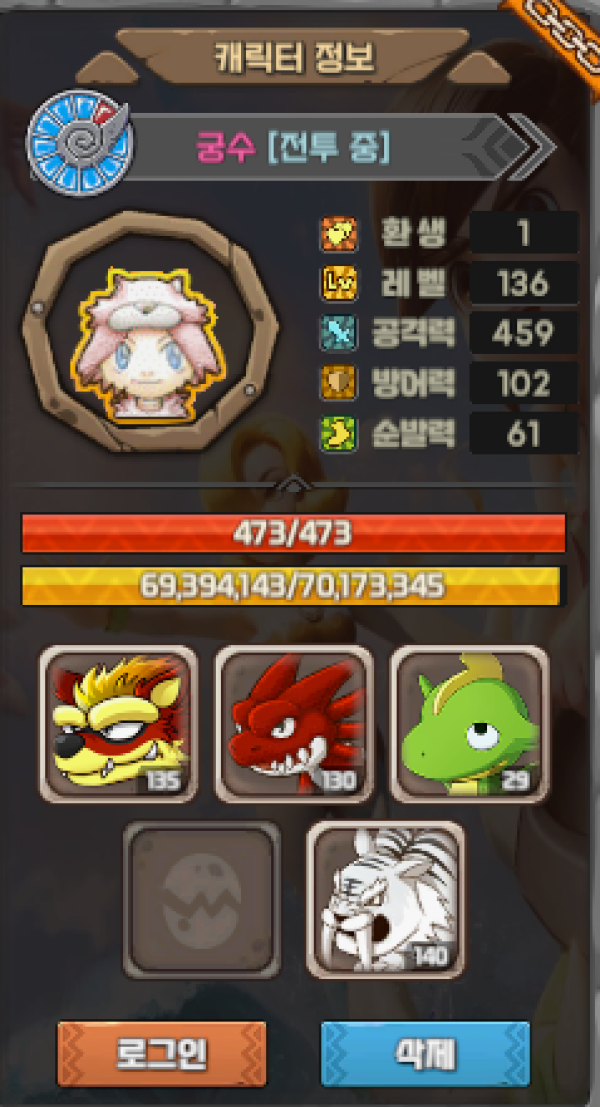Tap the empty egg pet slot
This screenshot has height=1107, width=600.
[x=202, y=900]
